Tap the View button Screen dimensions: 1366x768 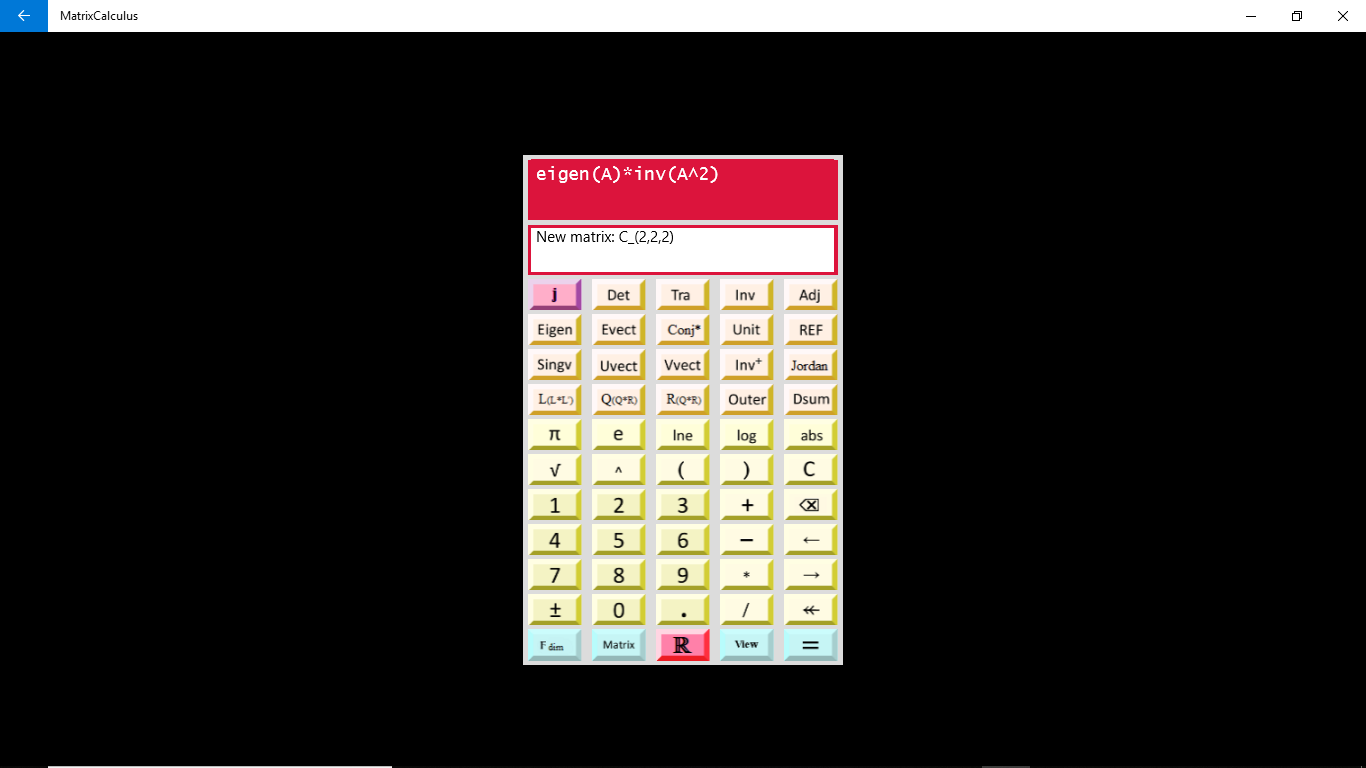pyautogui.click(x=746, y=644)
